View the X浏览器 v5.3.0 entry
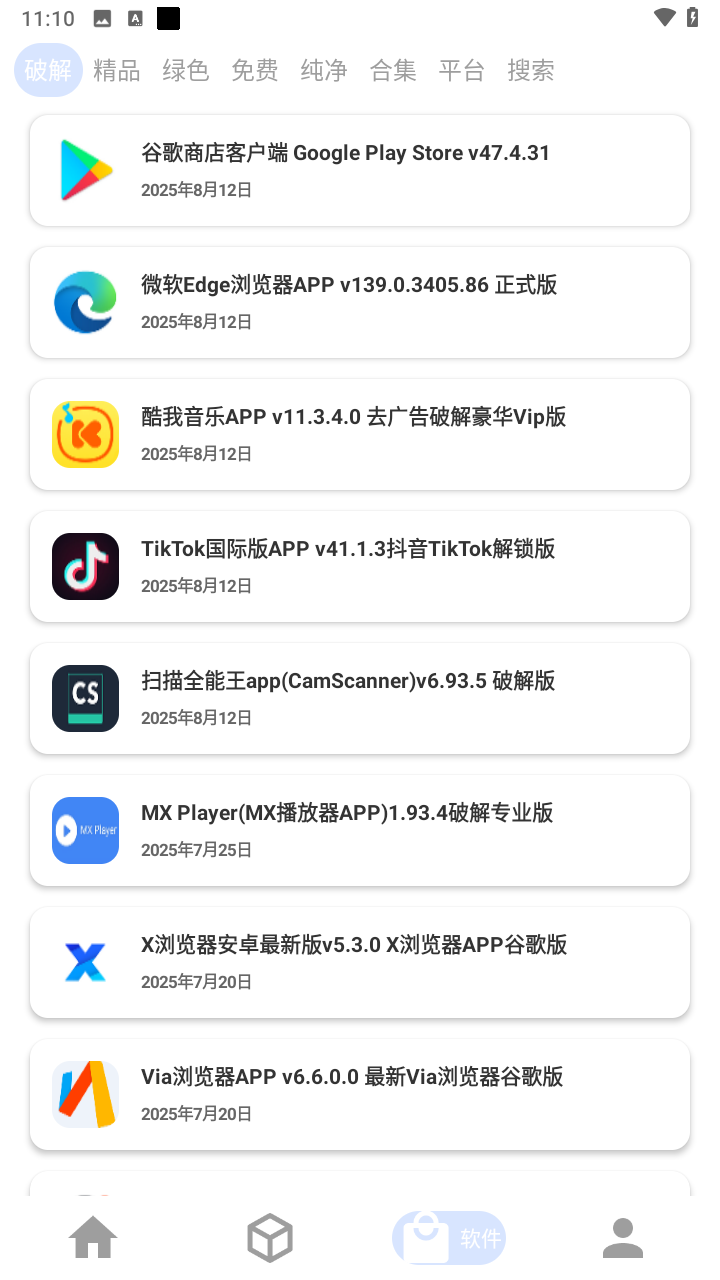The width and height of the screenshot is (720, 1280). click(360, 962)
